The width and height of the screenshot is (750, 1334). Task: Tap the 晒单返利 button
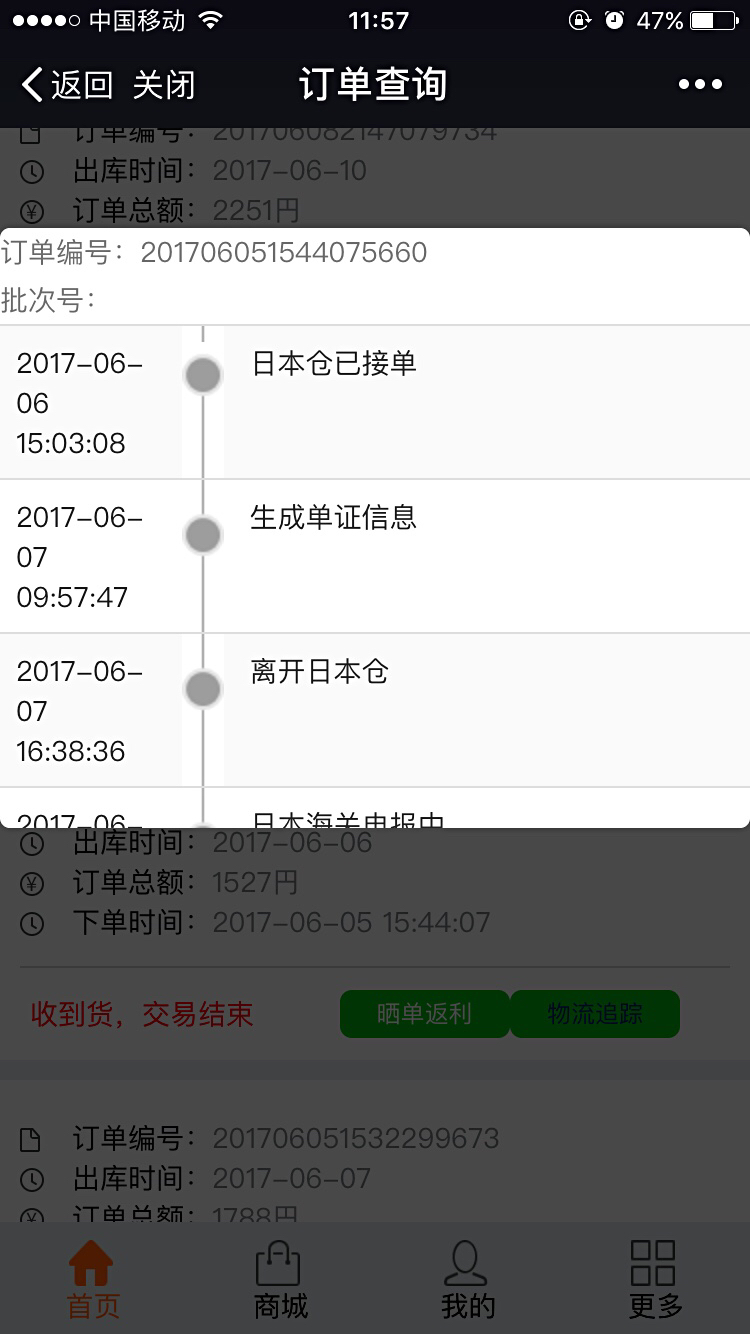point(424,1014)
